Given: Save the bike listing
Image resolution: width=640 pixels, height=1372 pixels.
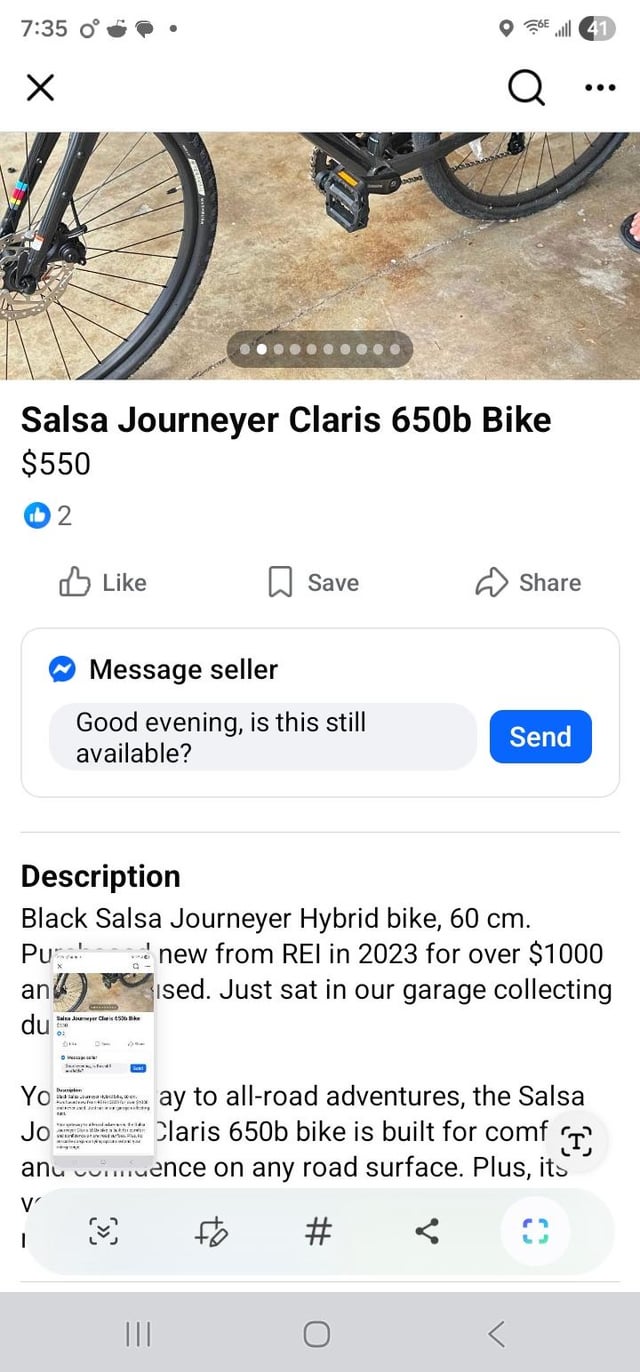Looking at the screenshot, I should click(x=313, y=583).
